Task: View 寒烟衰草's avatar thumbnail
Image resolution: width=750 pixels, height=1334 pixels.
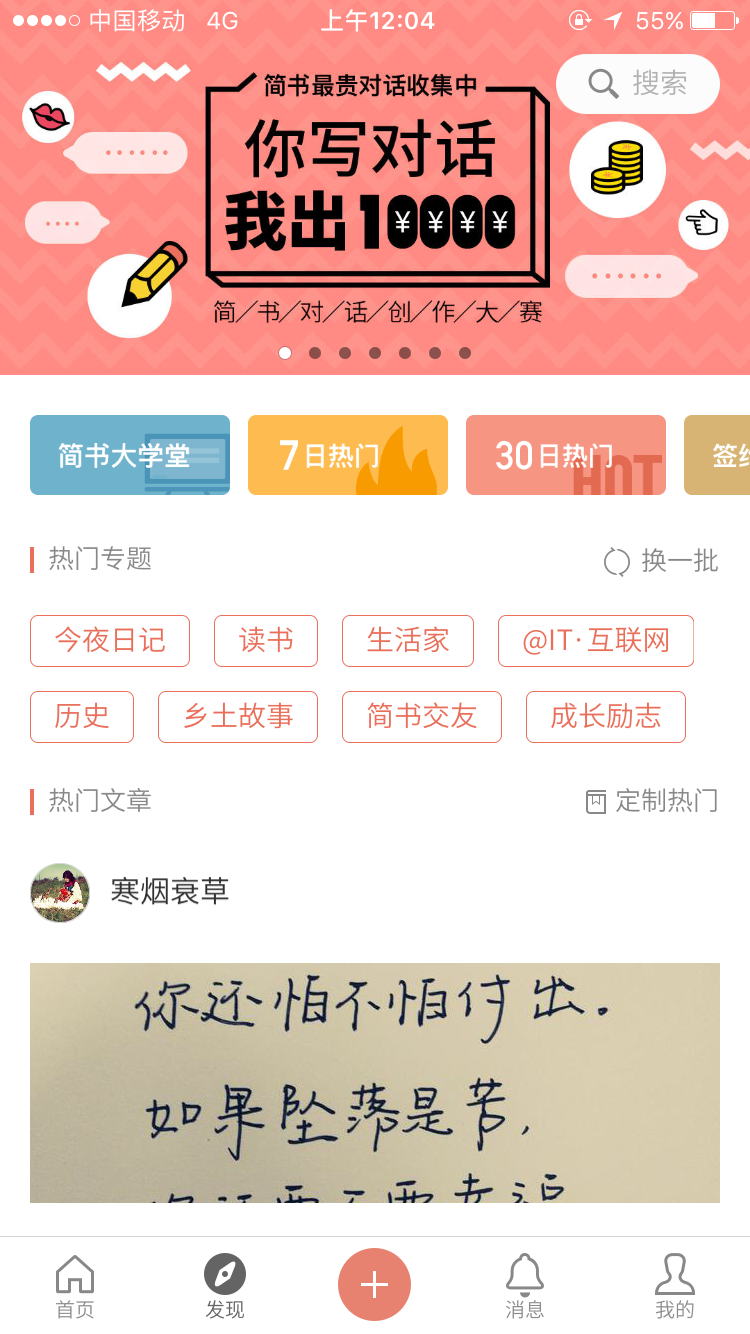Action: point(59,892)
